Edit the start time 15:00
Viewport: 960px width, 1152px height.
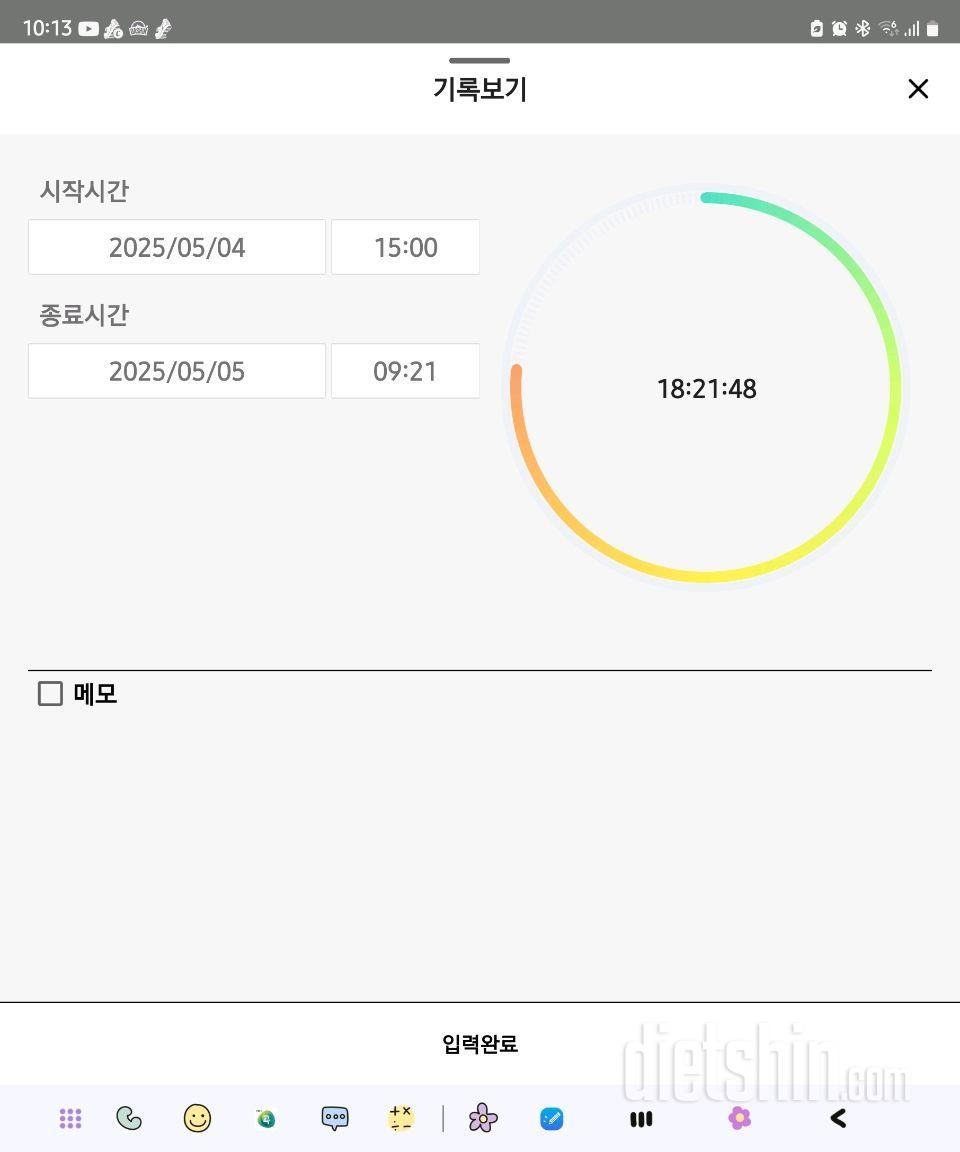[405, 247]
